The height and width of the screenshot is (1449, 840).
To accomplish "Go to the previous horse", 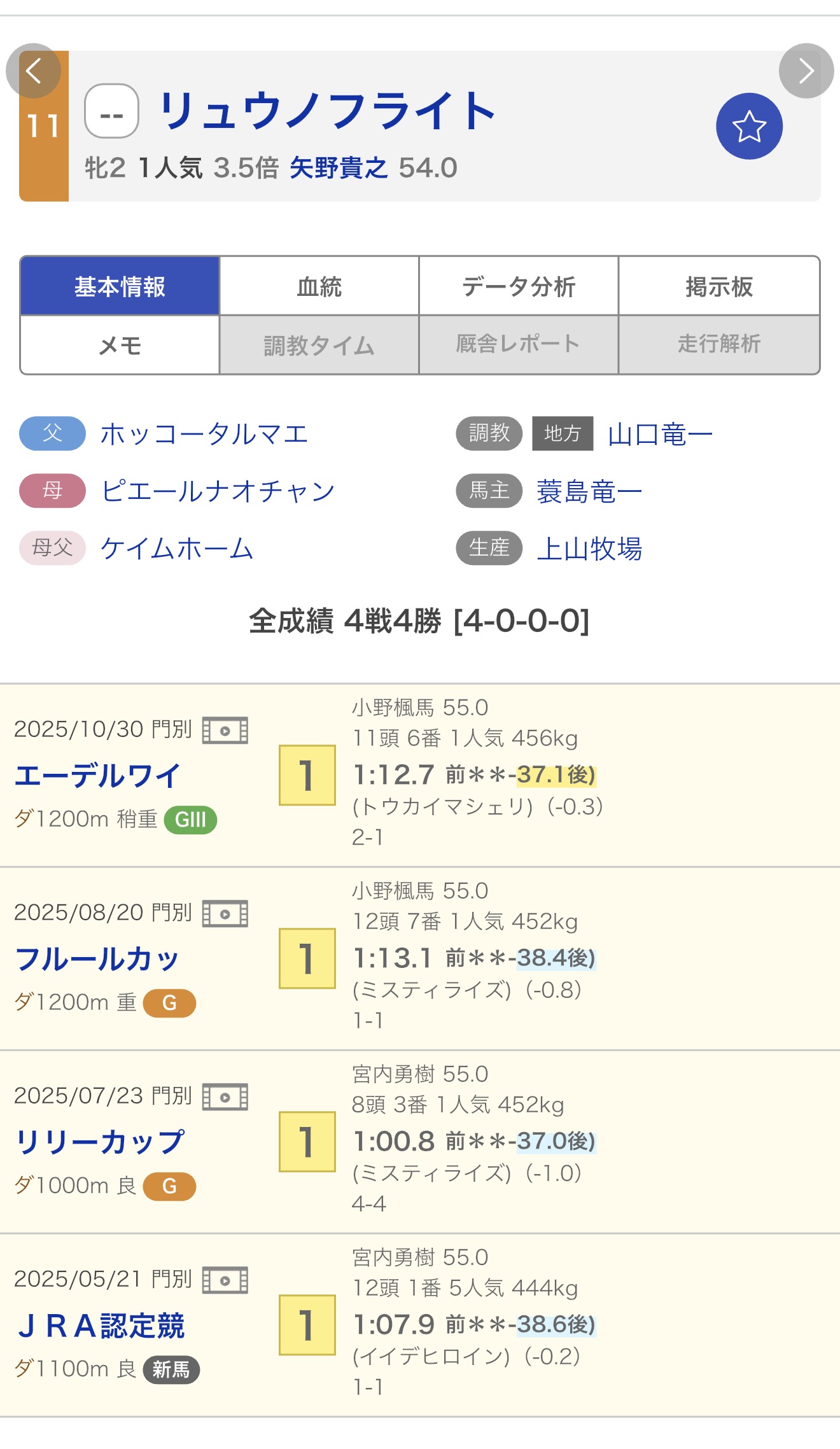I will point(33,71).
